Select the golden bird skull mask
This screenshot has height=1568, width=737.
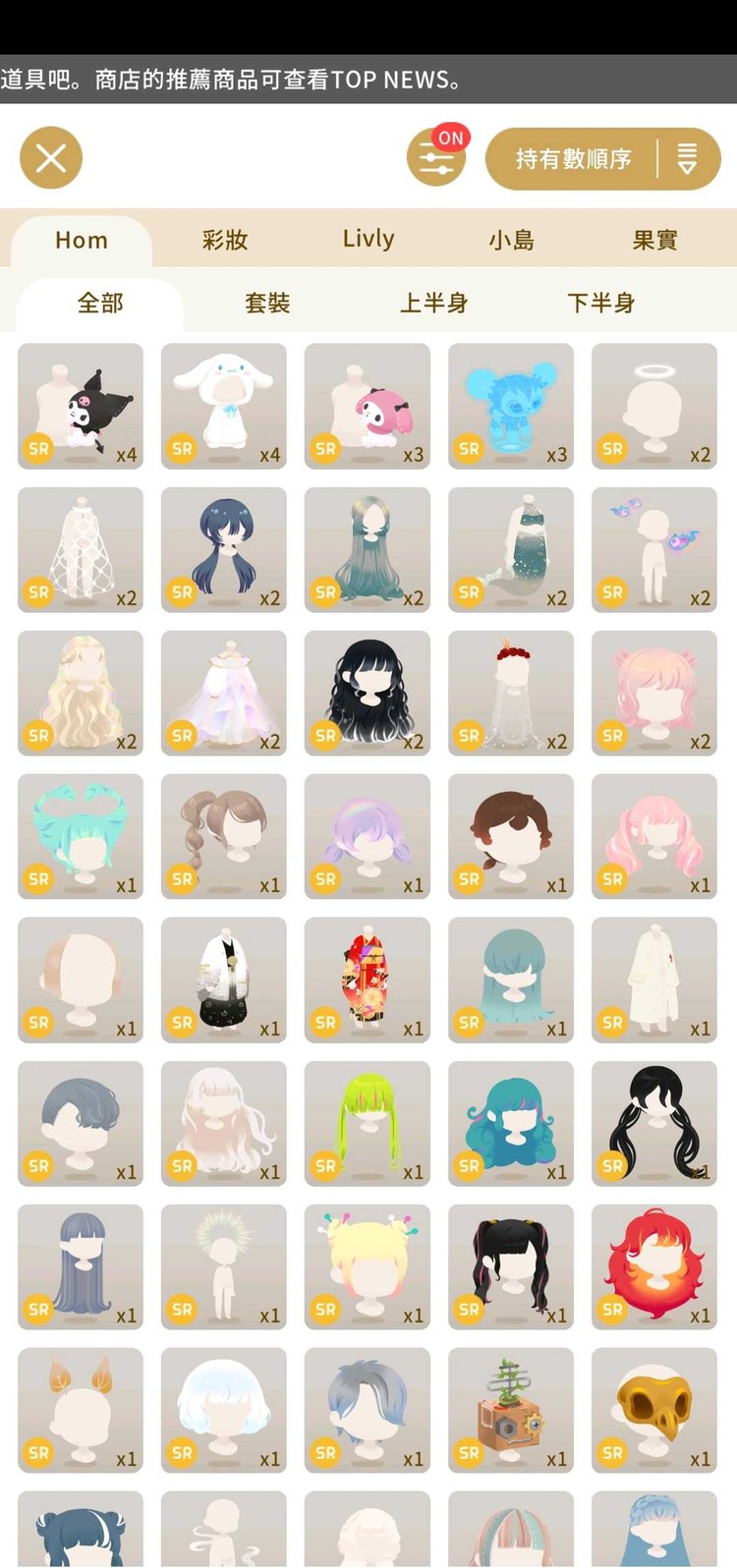coord(654,1410)
